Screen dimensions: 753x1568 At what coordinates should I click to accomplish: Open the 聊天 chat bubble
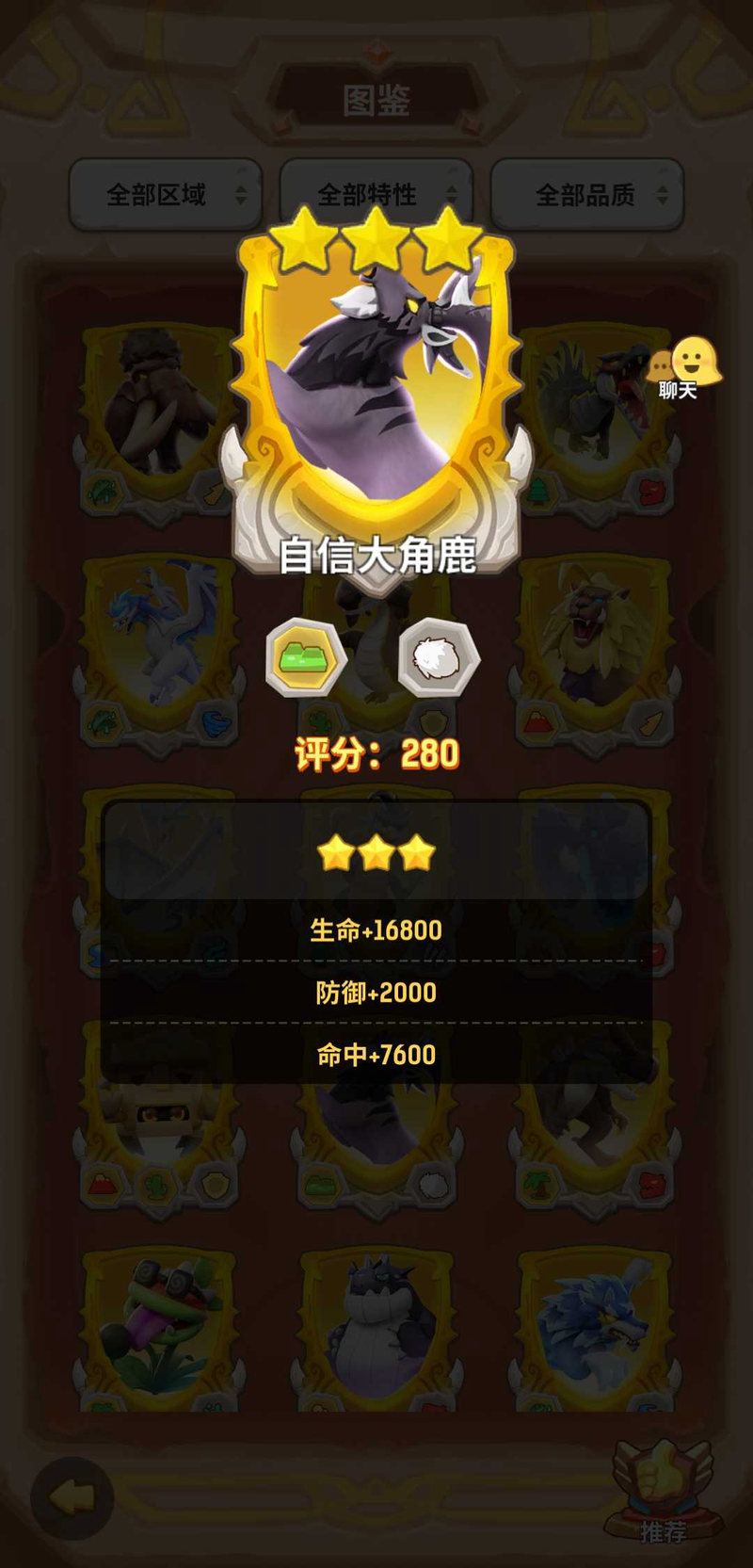click(684, 367)
